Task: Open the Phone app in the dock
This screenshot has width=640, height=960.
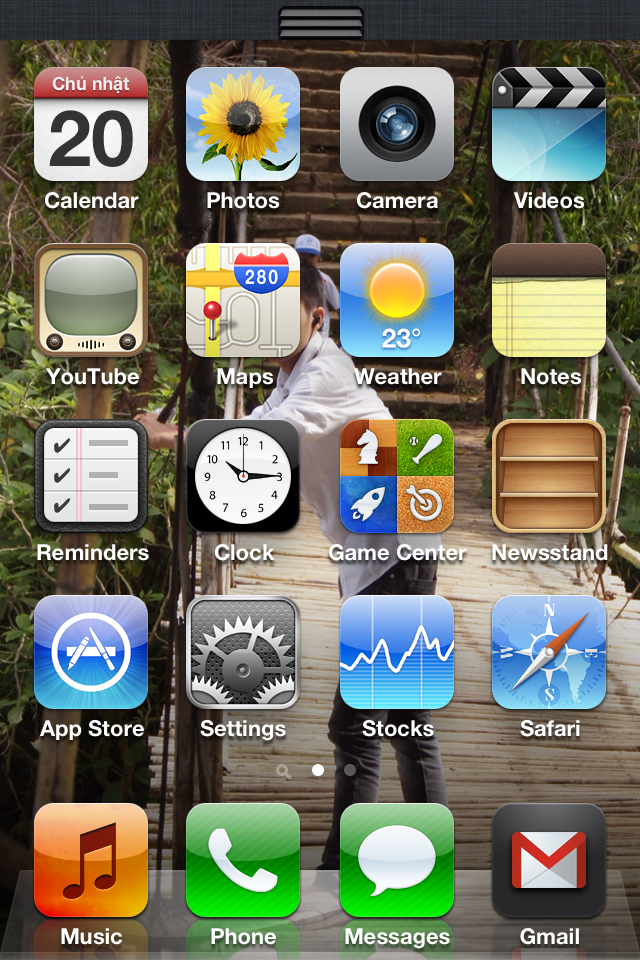Action: [243, 860]
